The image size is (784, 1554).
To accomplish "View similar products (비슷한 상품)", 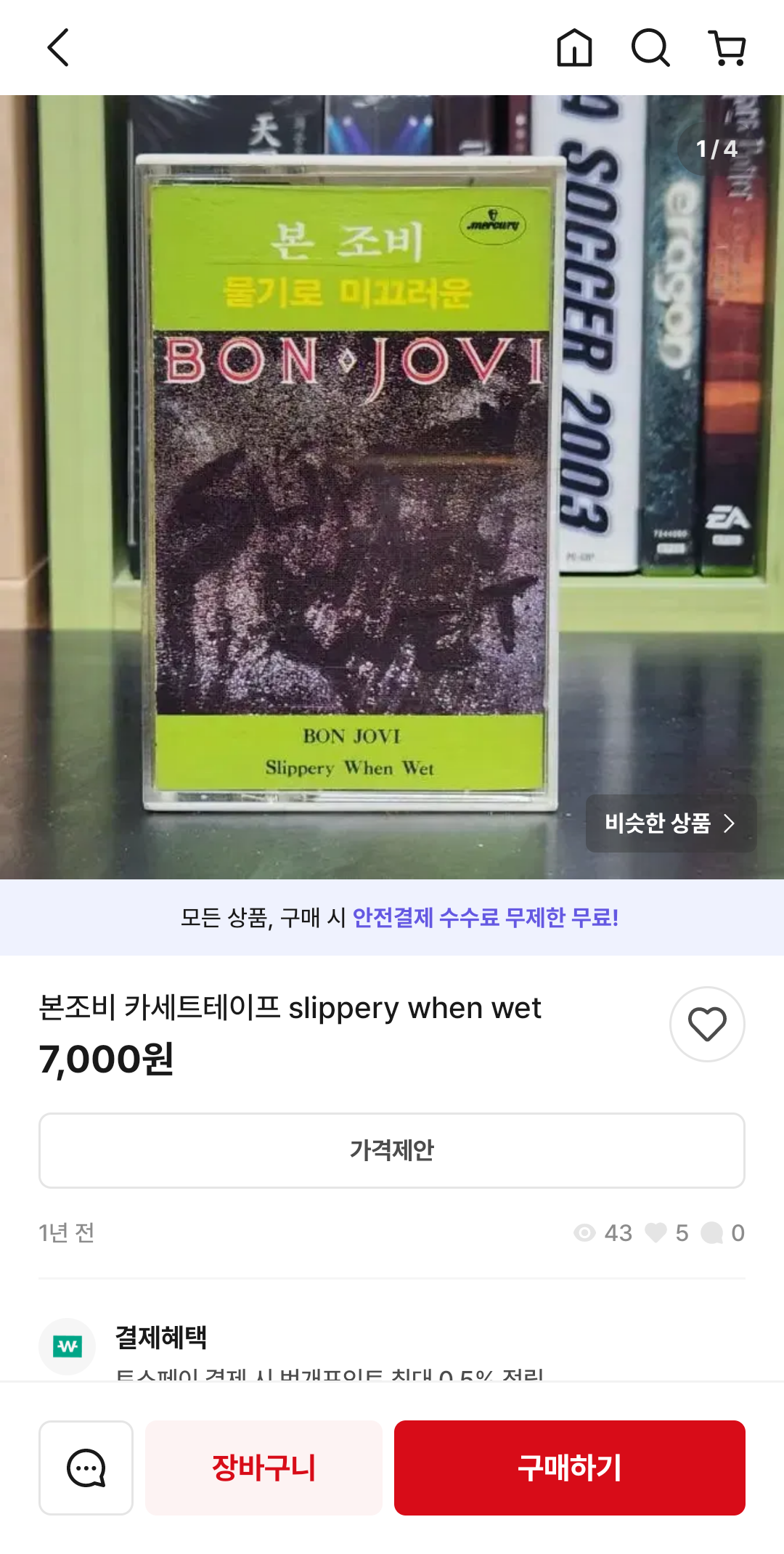I will [x=671, y=823].
